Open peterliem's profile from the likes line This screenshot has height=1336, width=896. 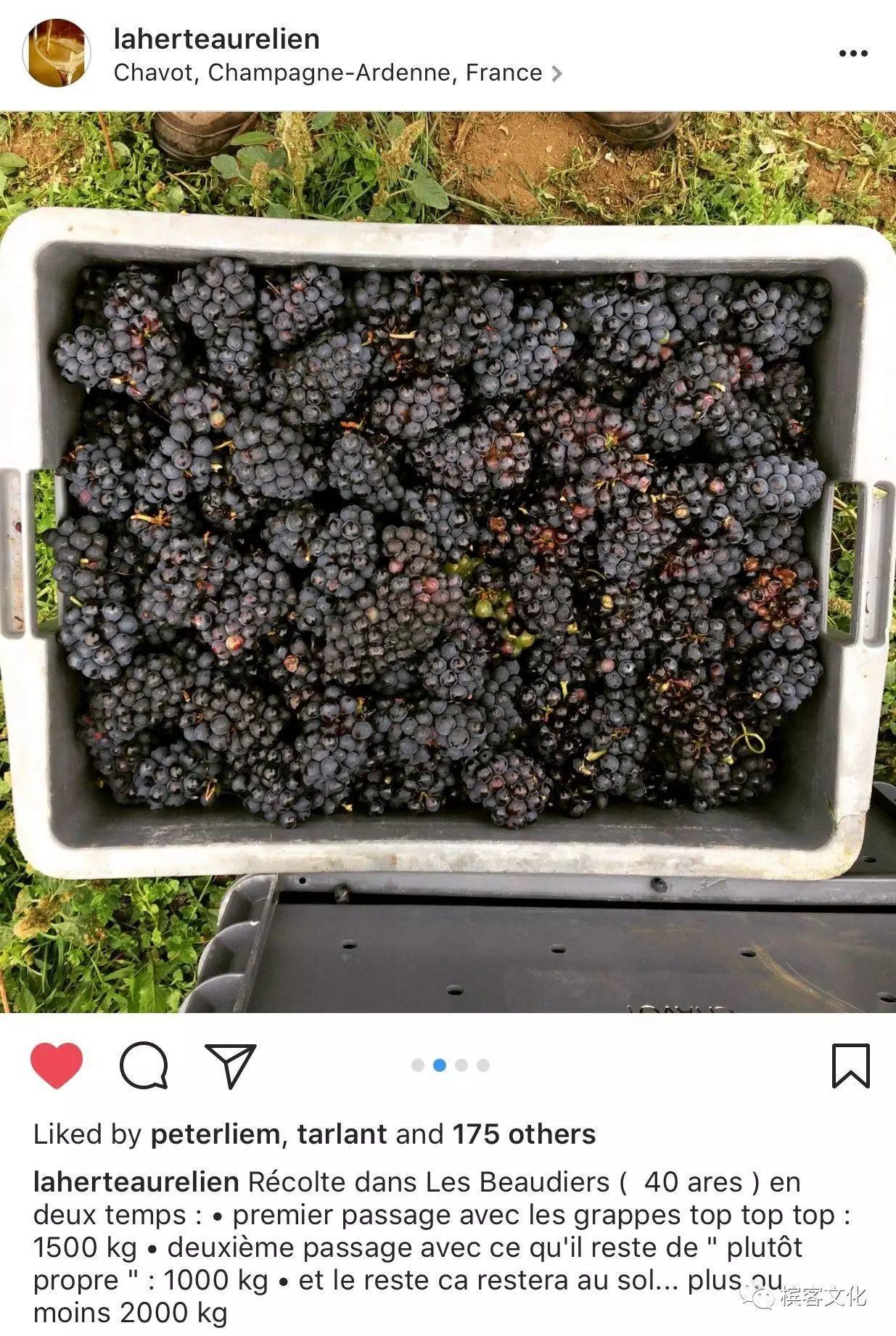point(215,1134)
